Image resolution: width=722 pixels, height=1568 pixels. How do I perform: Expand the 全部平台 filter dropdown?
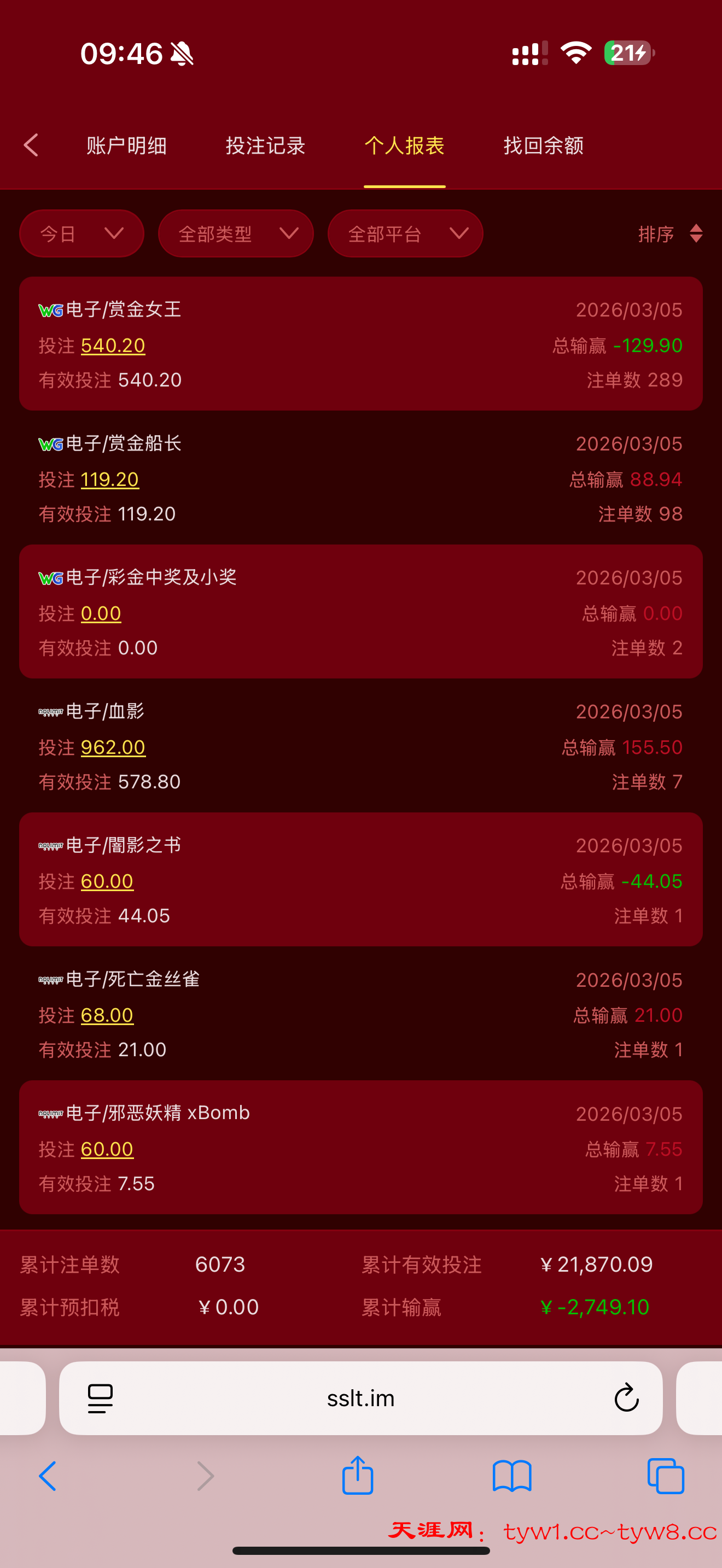tap(405, 234)
